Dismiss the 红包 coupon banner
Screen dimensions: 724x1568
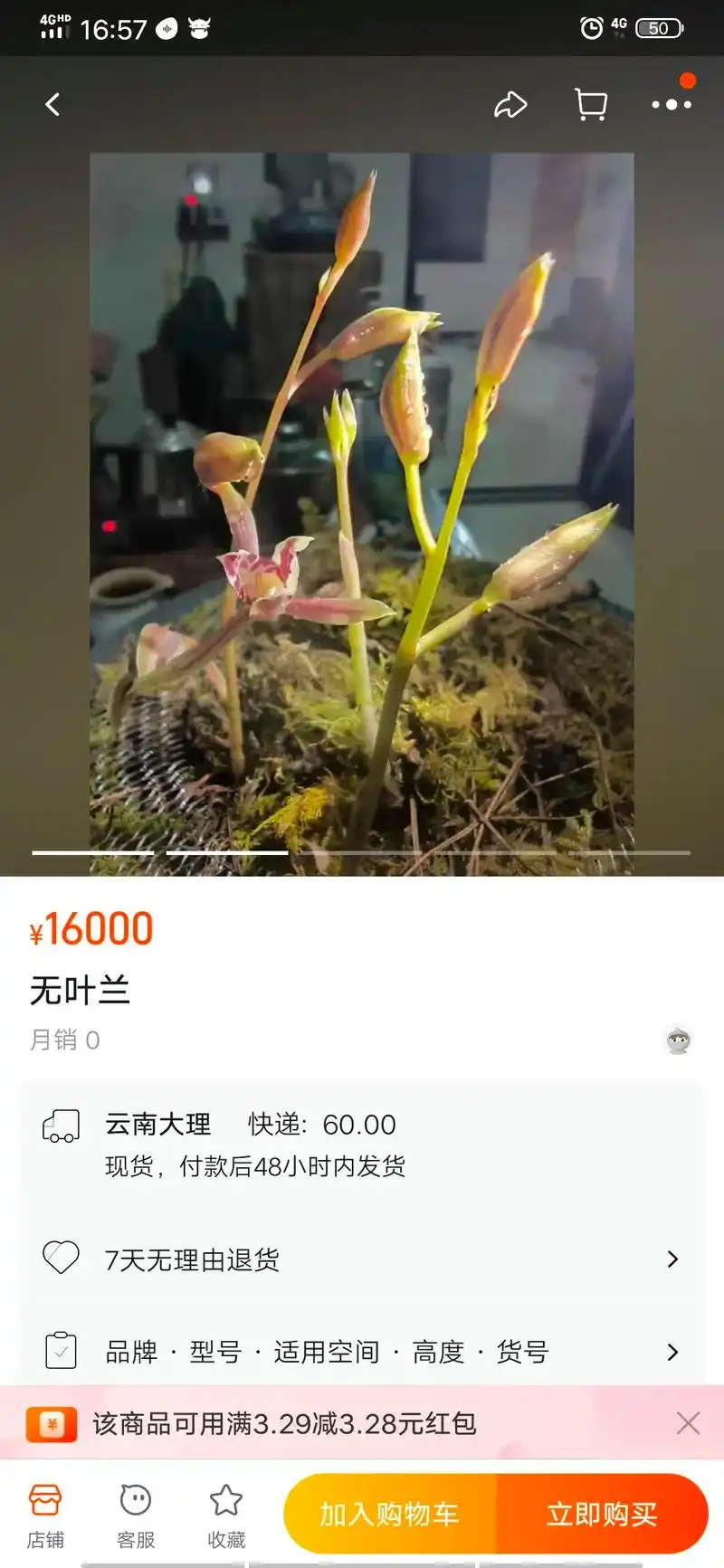[x=688, y=1423]
